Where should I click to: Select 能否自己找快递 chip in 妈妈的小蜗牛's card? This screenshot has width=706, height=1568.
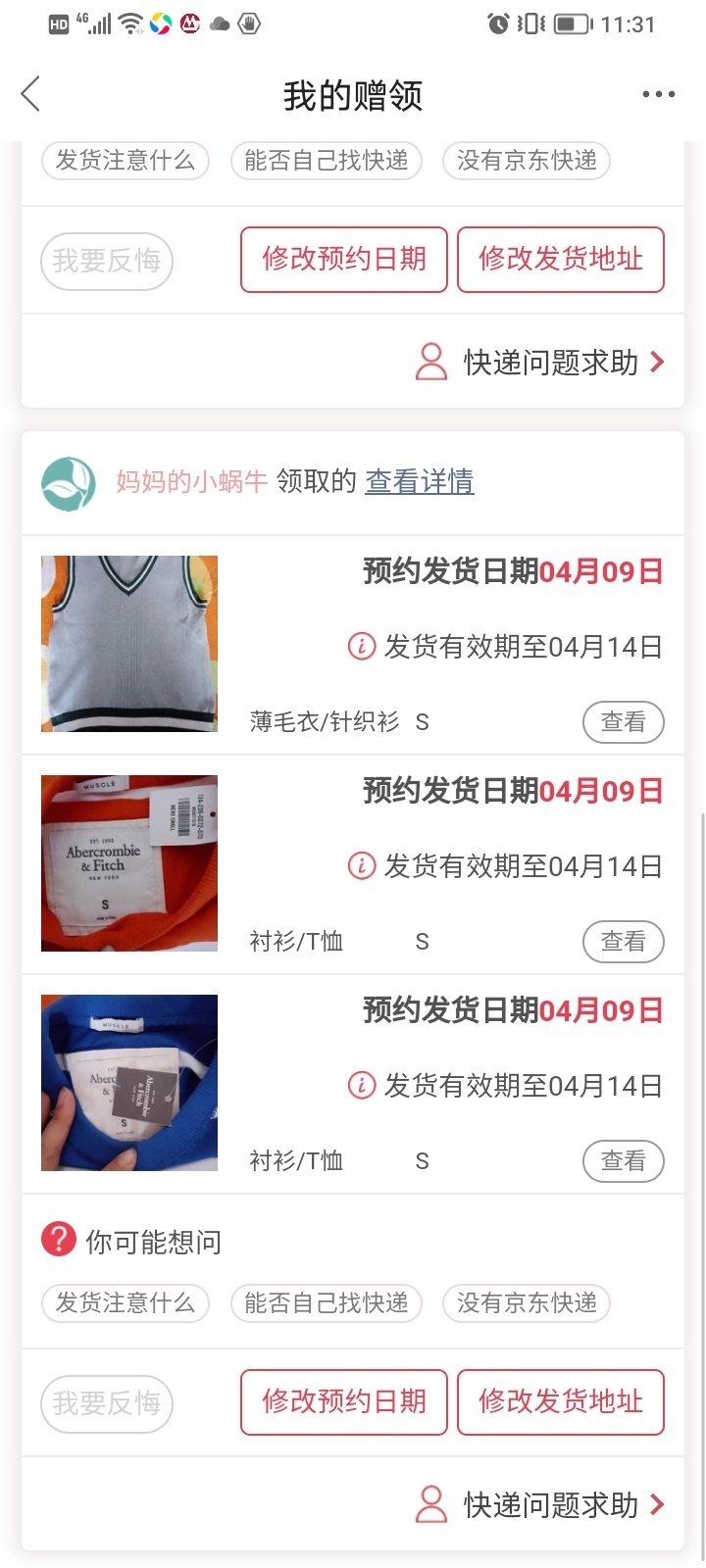pyautogui.click(x=327, y=1302)
